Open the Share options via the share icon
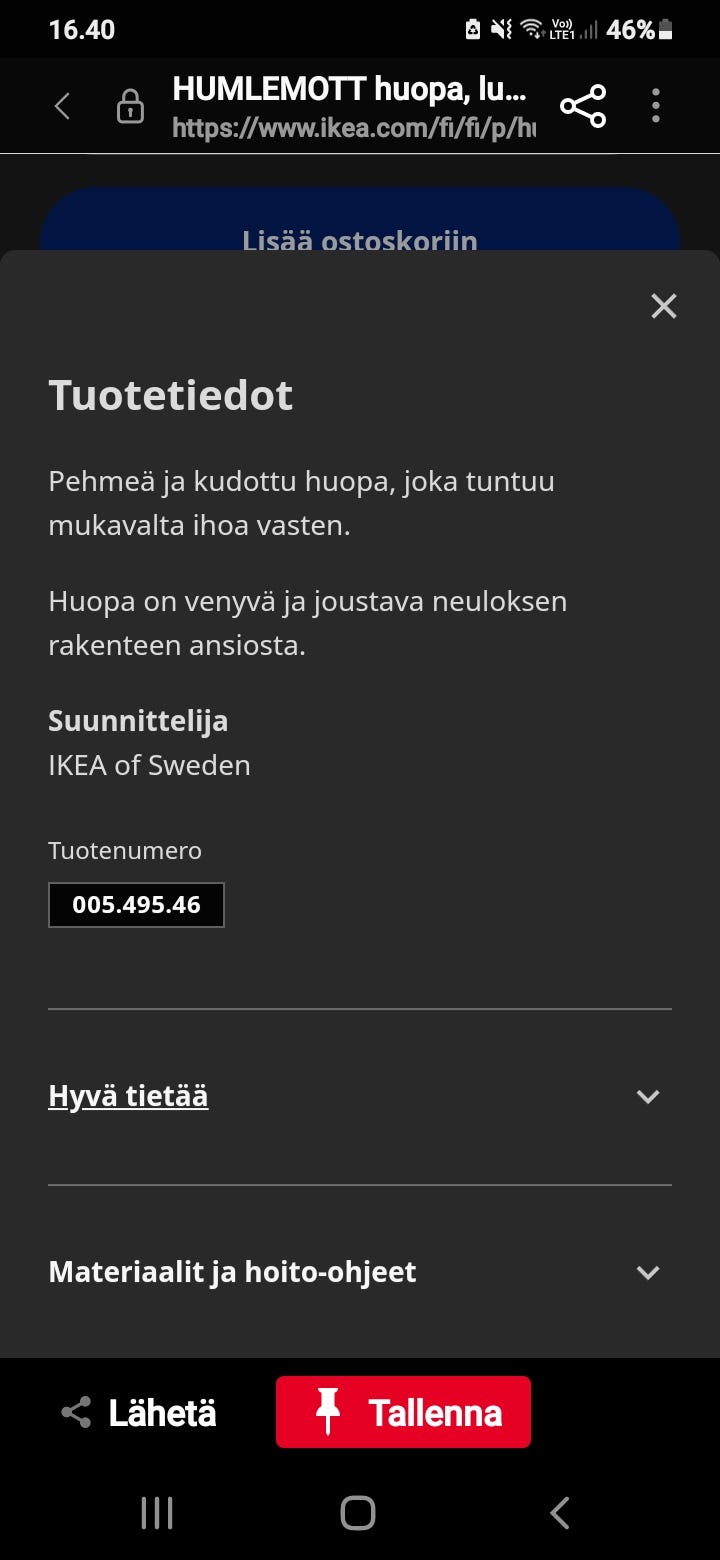 582,105
